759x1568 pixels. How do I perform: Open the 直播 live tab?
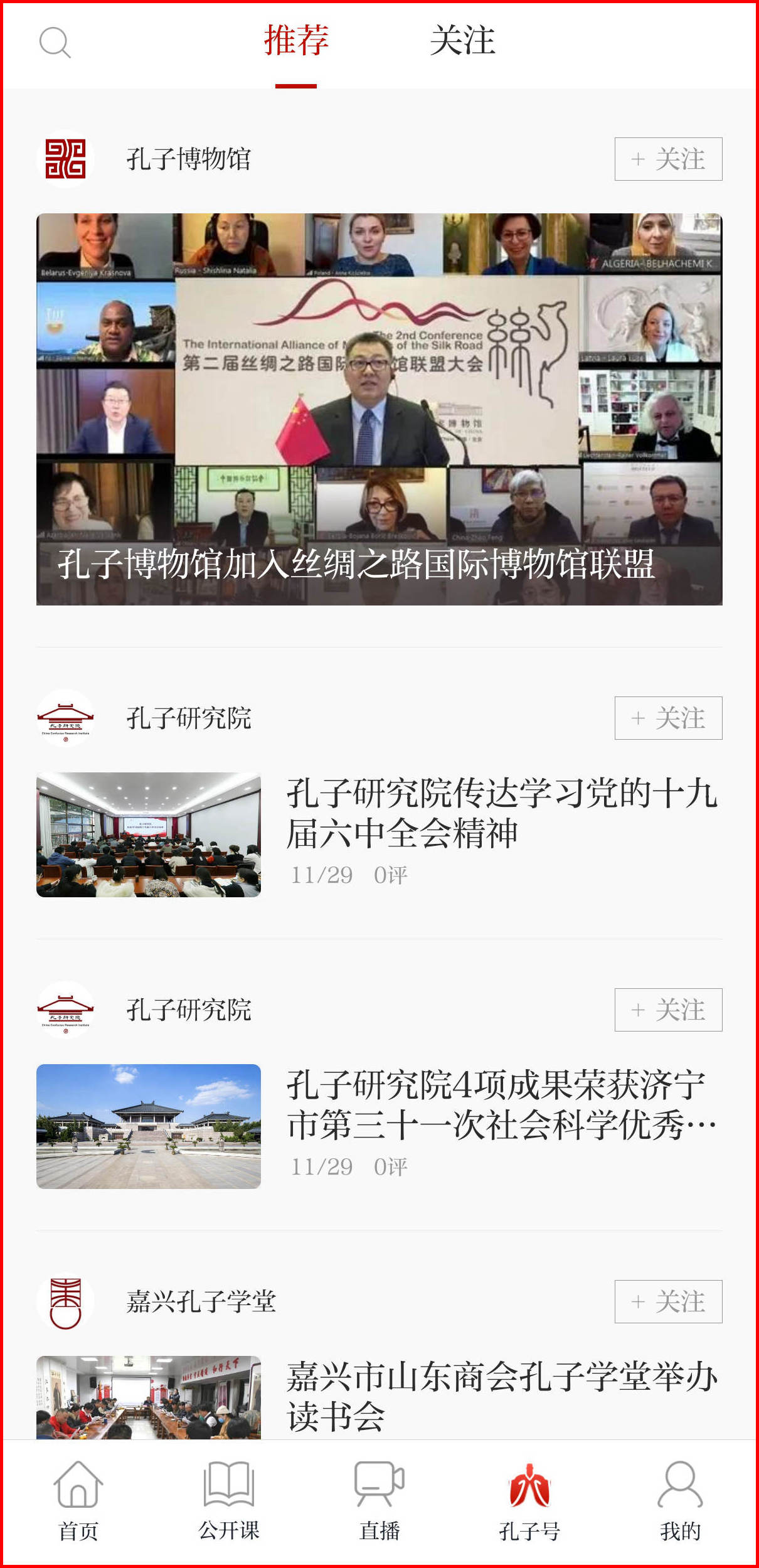pyautogui.click(x=379, y=1501)
